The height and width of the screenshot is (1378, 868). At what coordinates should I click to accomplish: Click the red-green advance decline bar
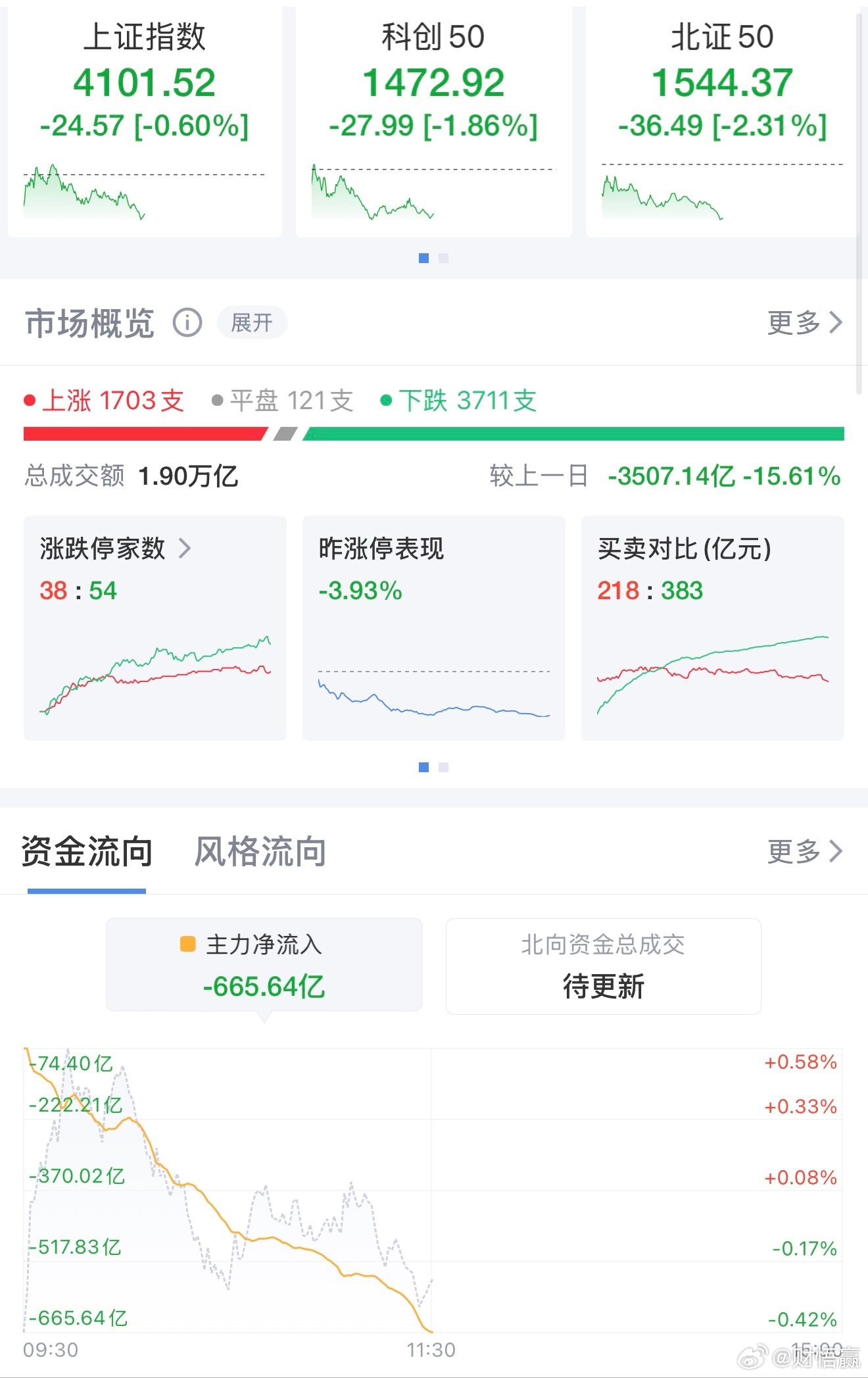[x=434, y=432]
